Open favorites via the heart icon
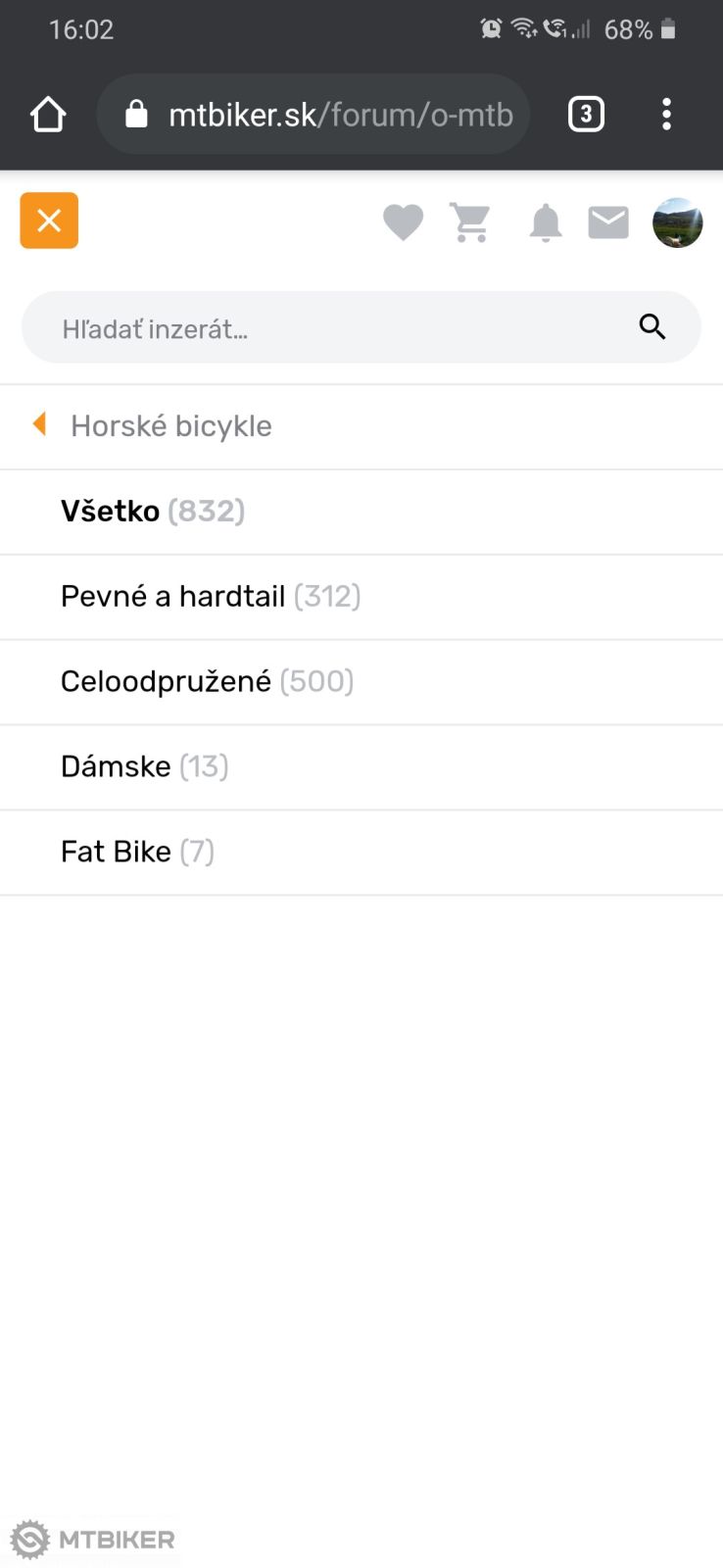 pyautogui.click(x=403, y=221)
